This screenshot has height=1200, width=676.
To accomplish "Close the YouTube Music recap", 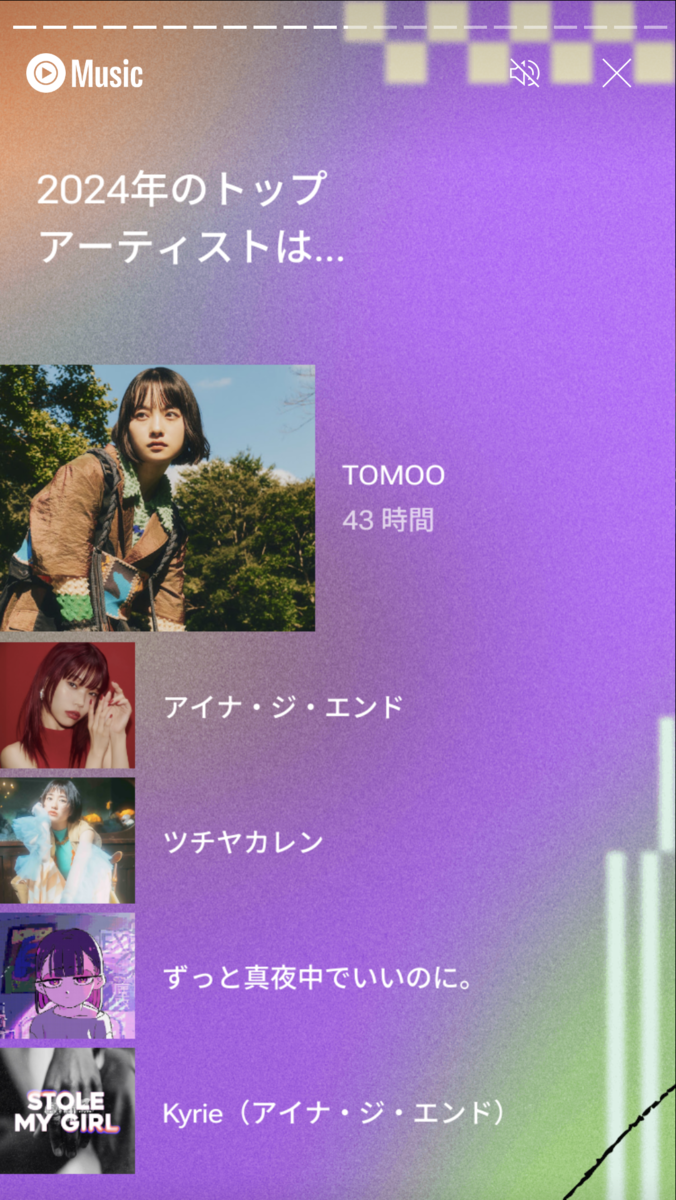I will [x=617, y=73].
